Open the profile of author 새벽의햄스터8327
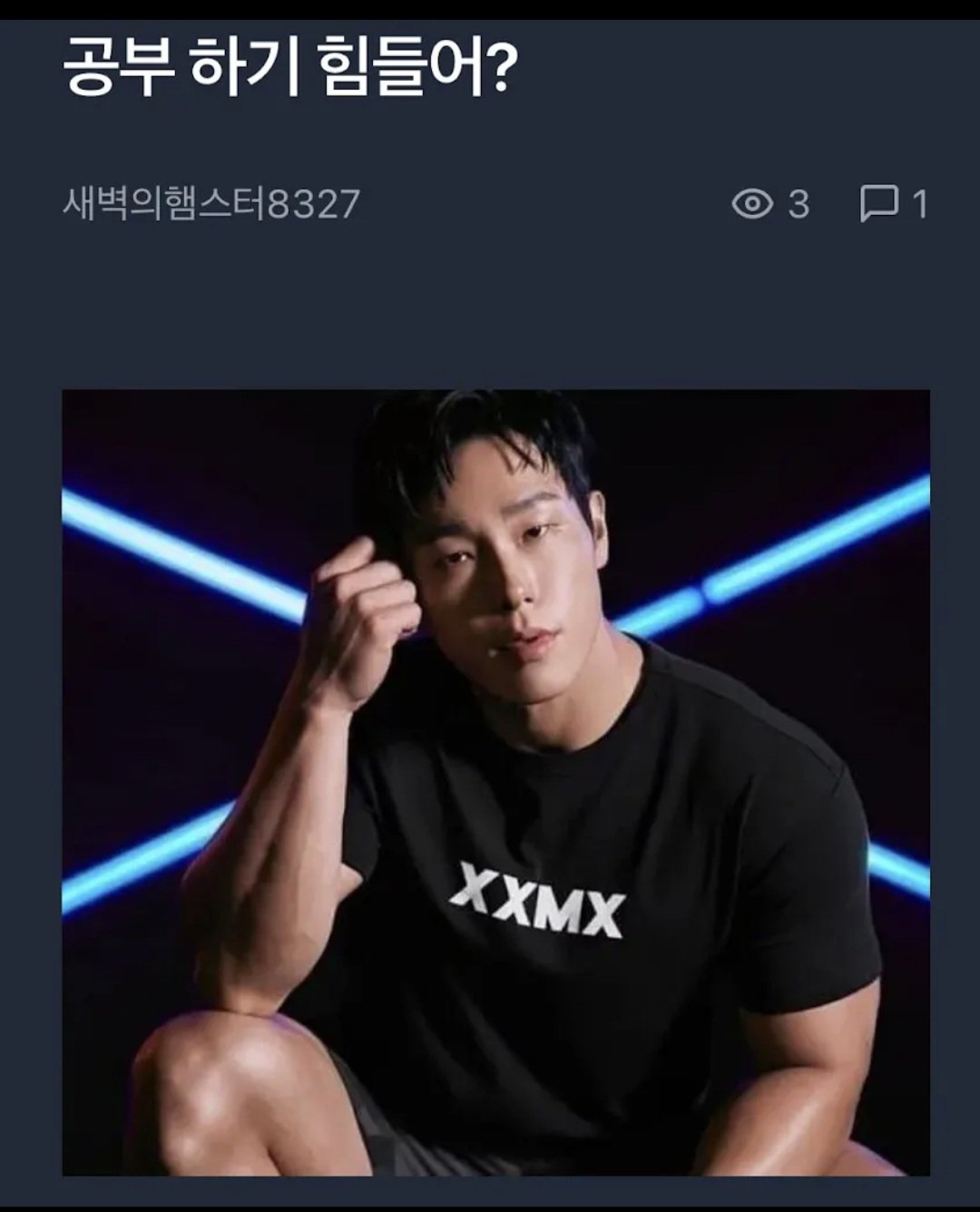This screenshot has height=1212, width=980. [x=211, y=203]
